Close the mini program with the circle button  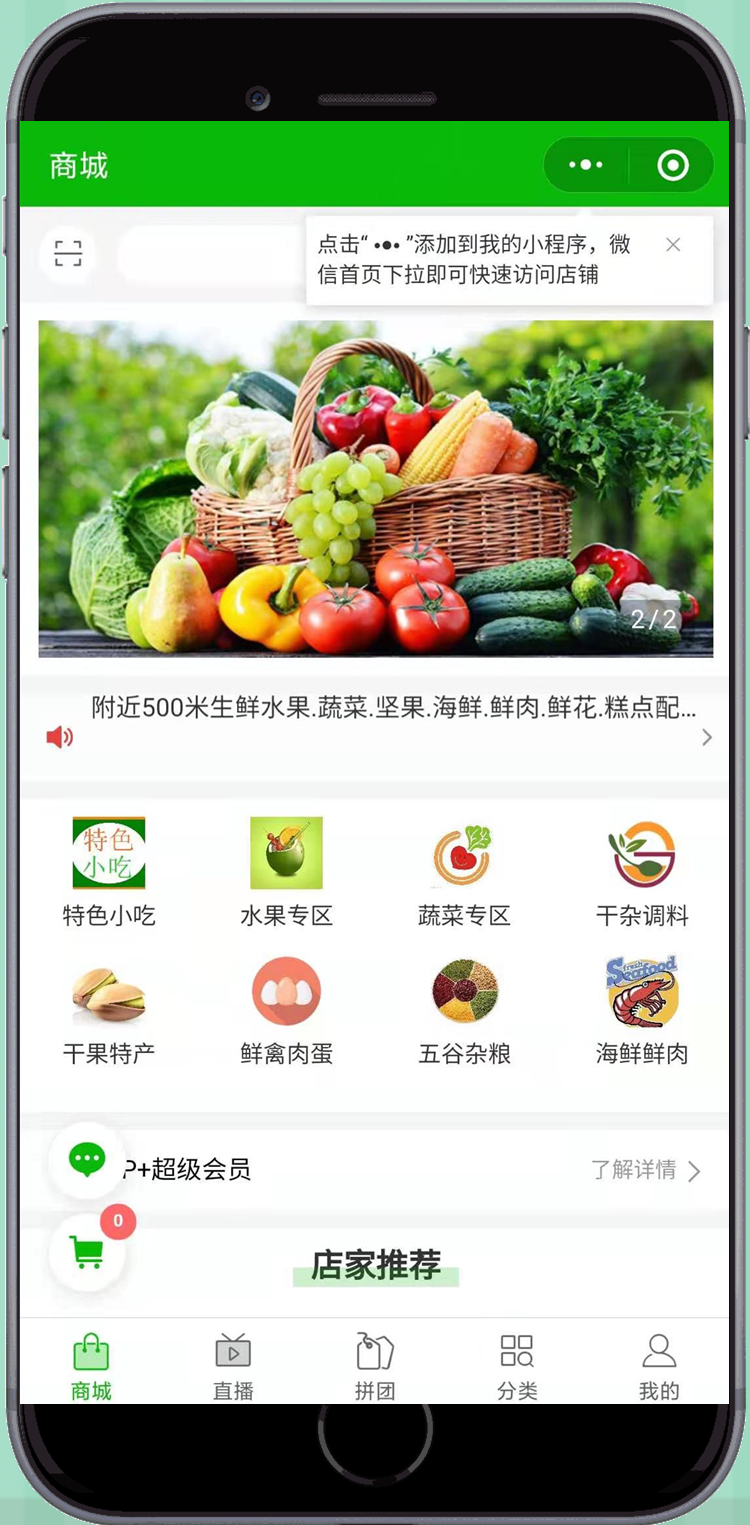pyautogui.click(x=673, y=165)
